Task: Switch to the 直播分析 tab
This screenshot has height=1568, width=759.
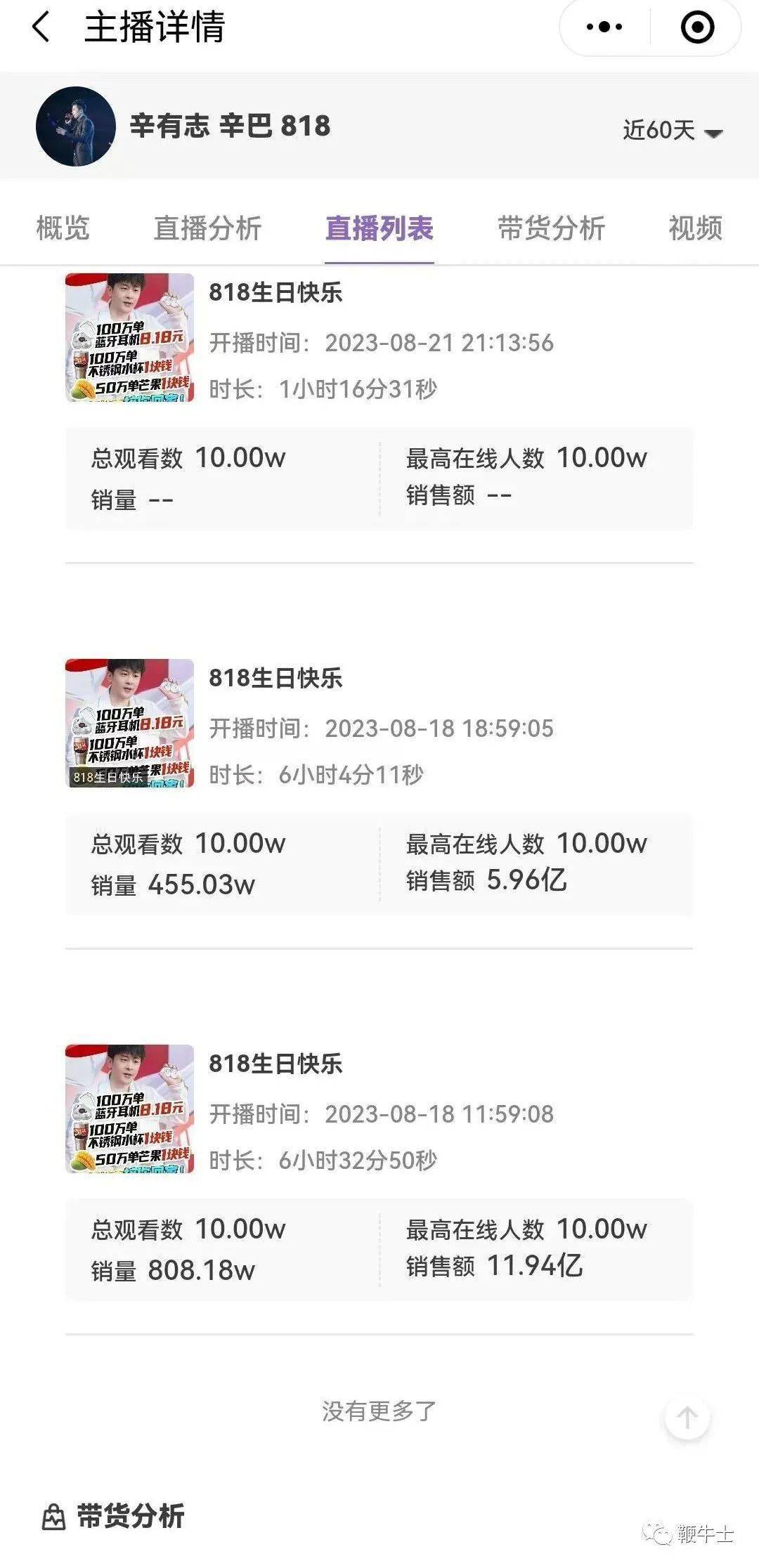Action: point(207,228)
